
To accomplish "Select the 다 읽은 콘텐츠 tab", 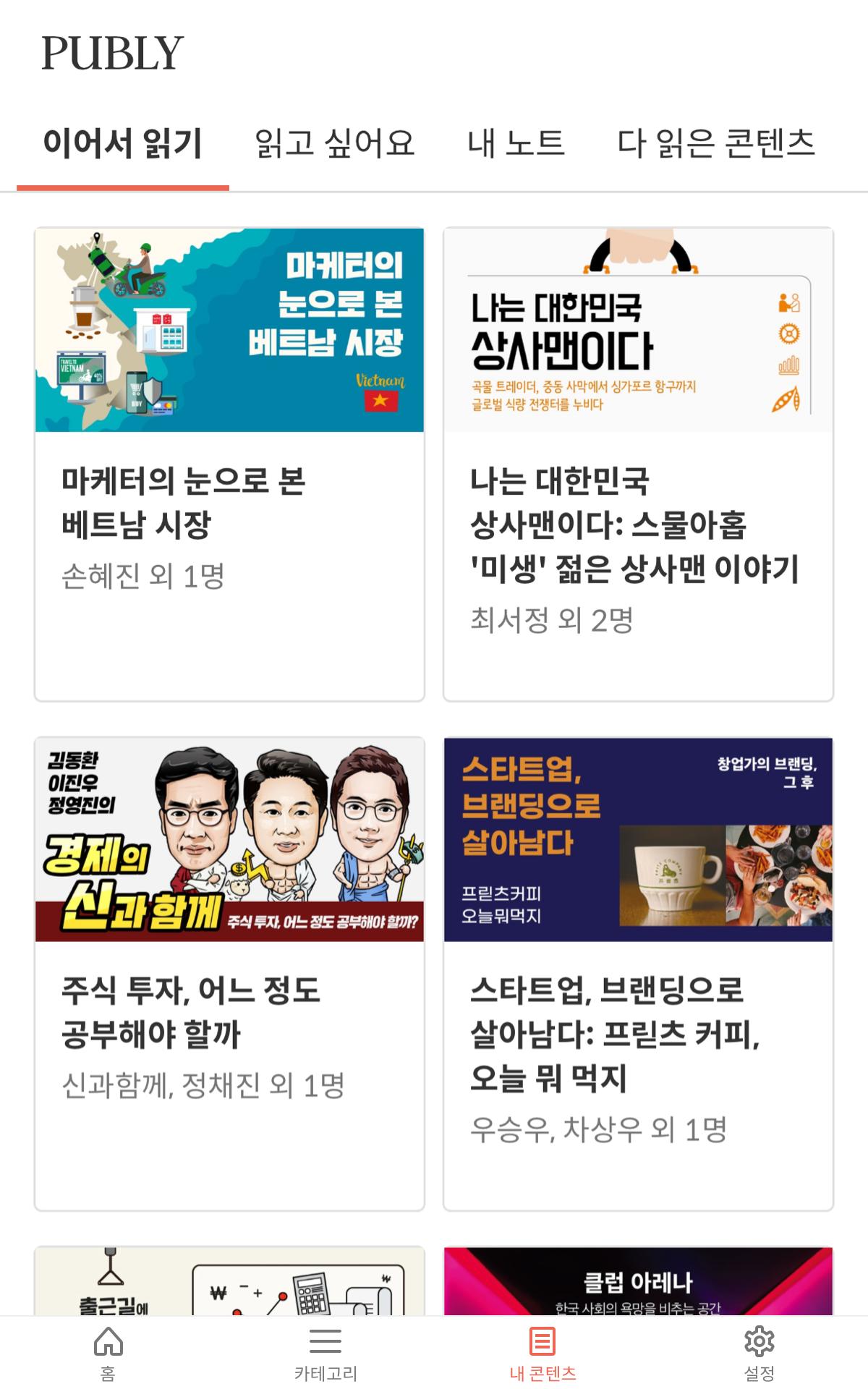I will (716, 143).
